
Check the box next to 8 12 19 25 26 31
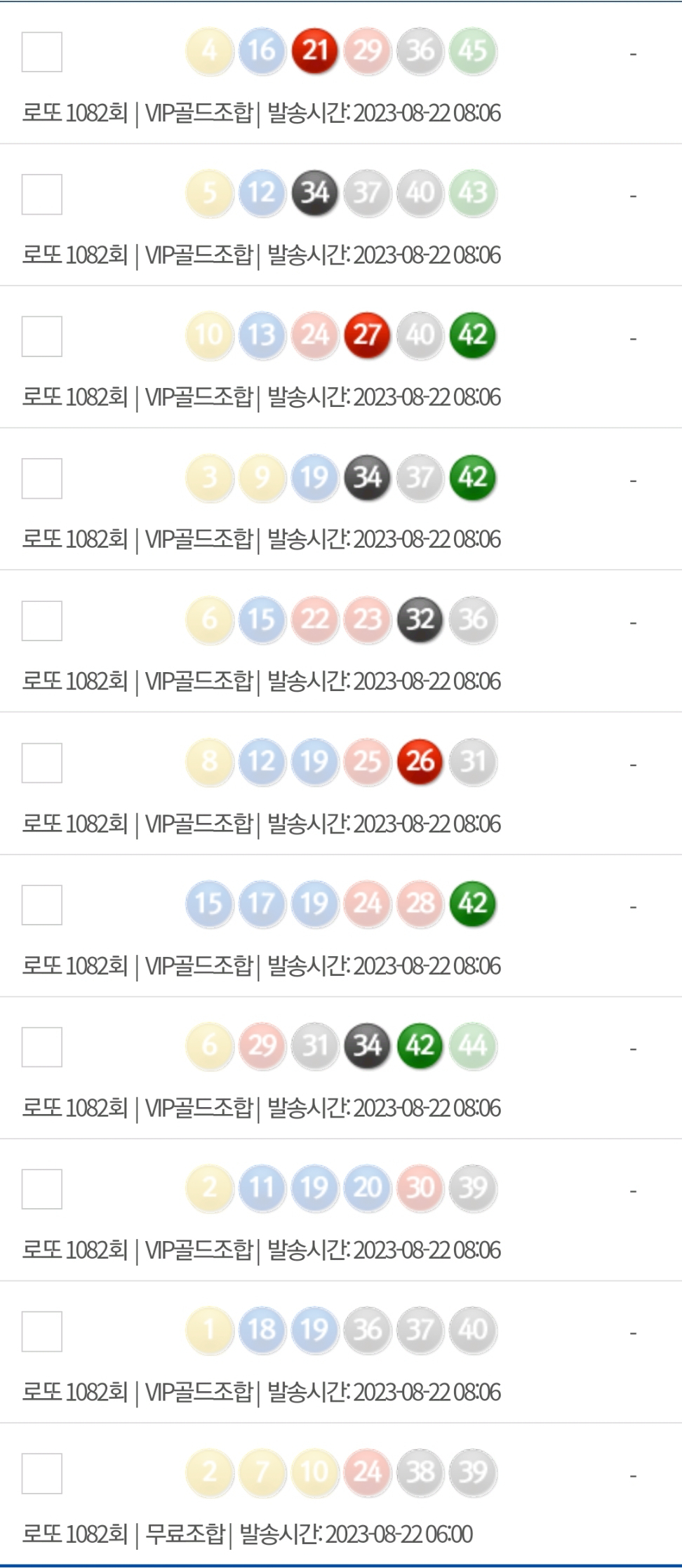tap(42, 763)
